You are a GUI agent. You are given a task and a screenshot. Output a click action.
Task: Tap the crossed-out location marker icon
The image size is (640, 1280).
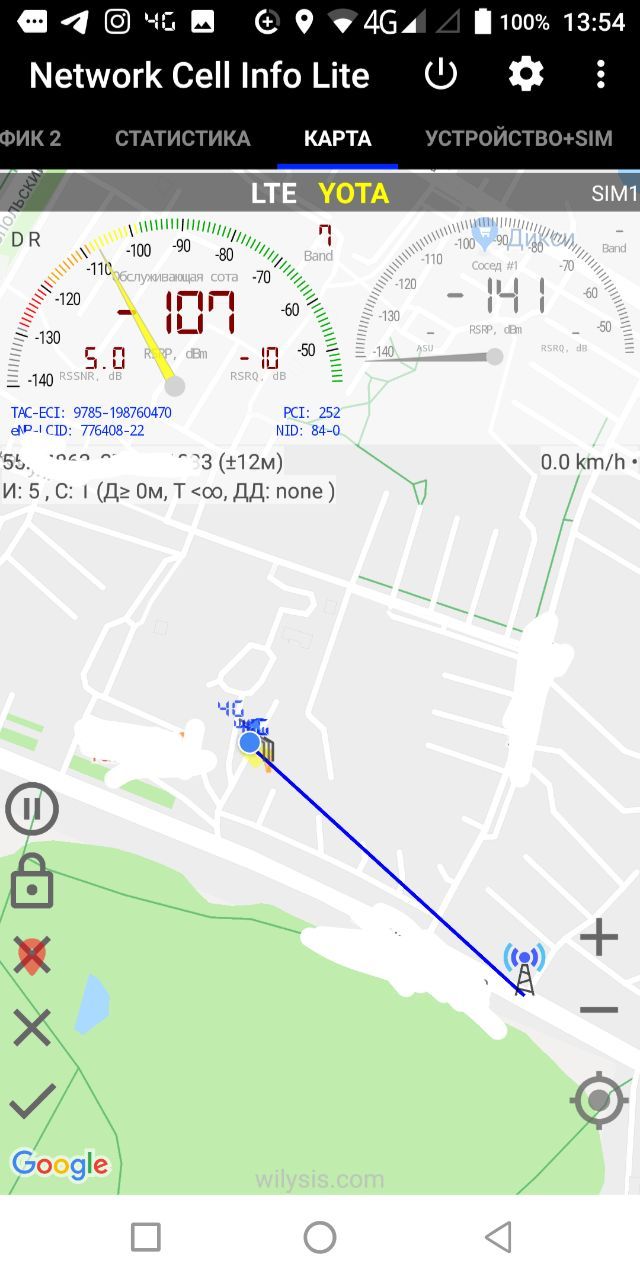click(32, 956)
